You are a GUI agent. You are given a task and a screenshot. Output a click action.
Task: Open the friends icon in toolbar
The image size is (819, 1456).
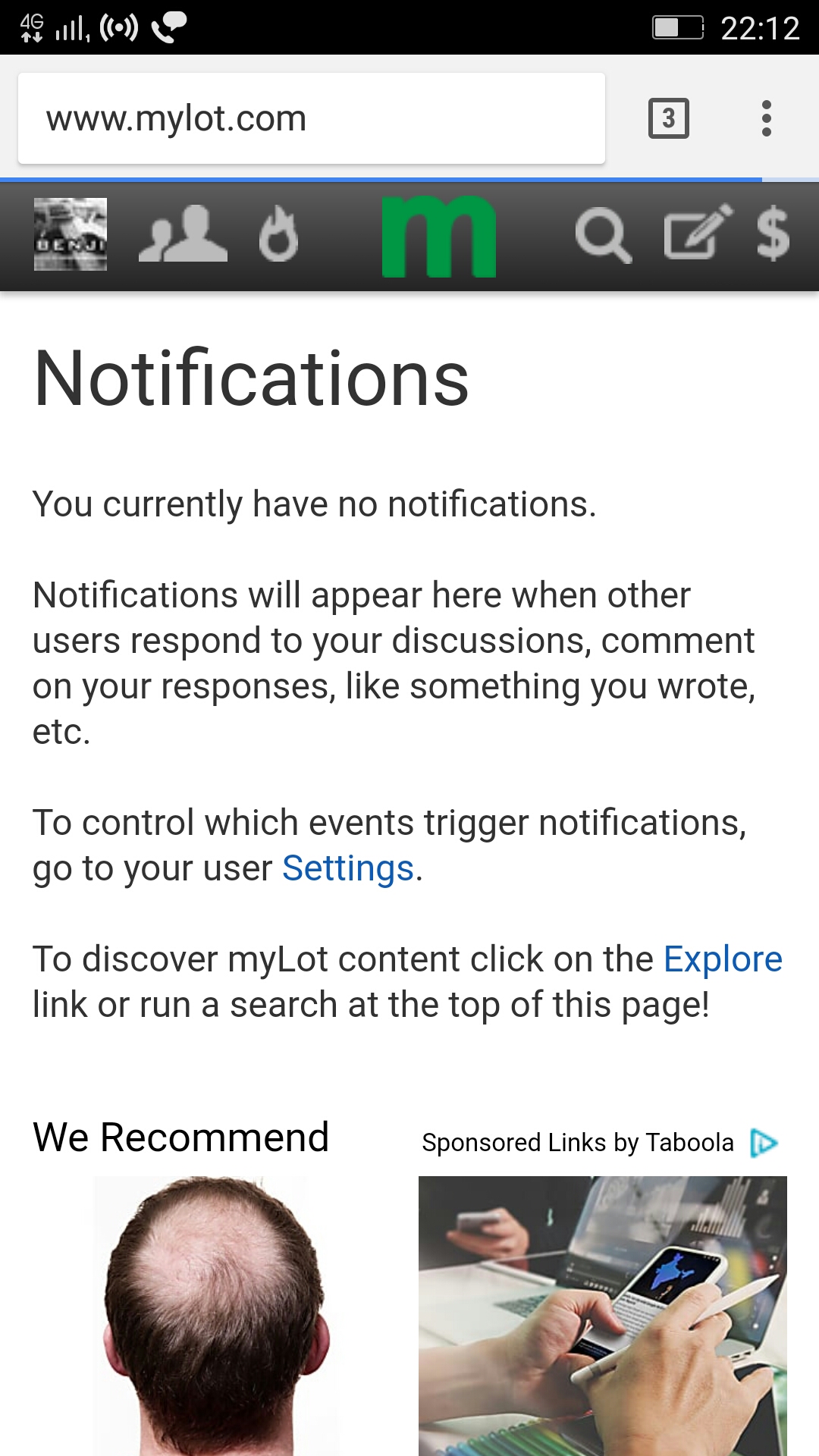tap(183, 234)
